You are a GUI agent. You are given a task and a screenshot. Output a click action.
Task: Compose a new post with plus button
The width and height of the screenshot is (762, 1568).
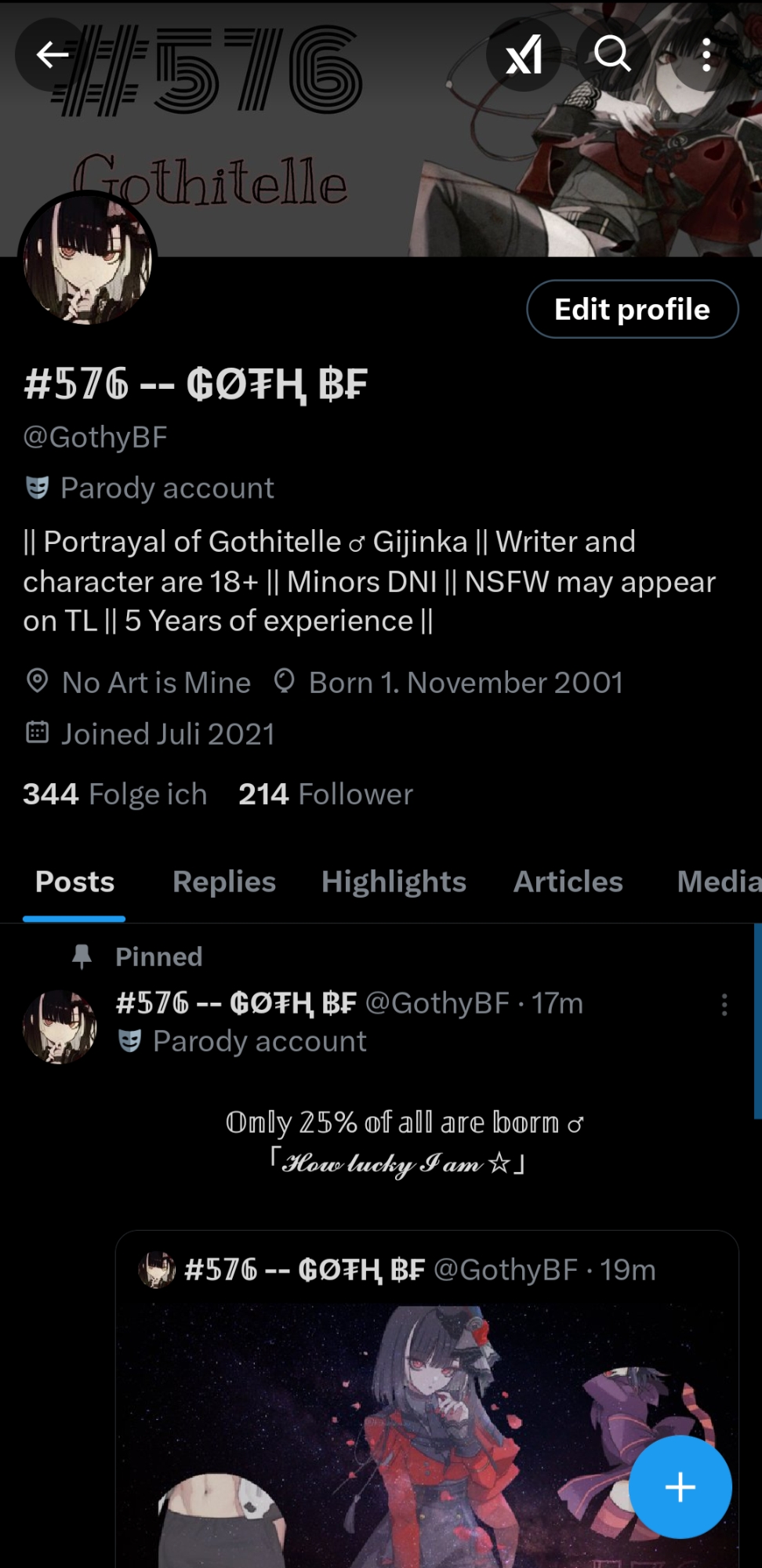680,1486
